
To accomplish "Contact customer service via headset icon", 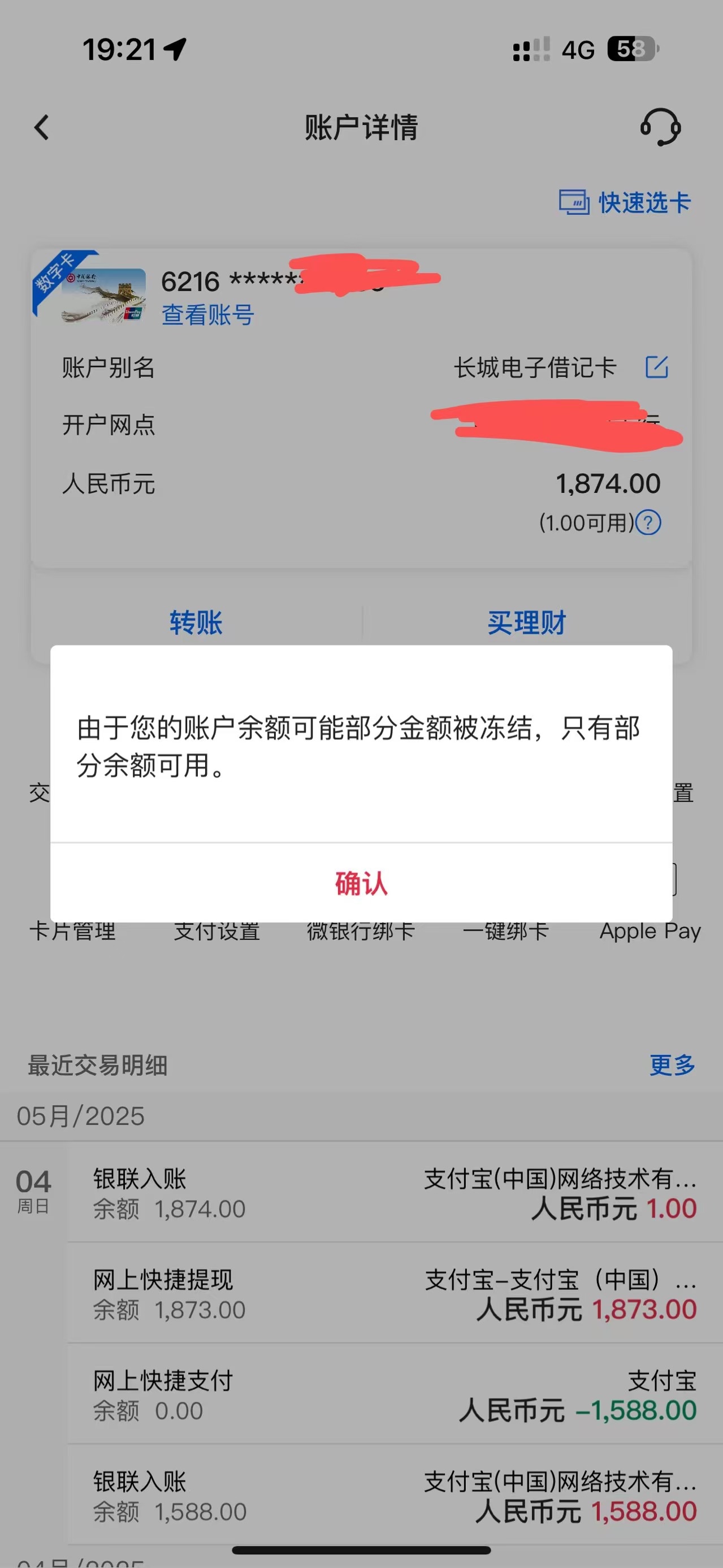I will 660,127.
